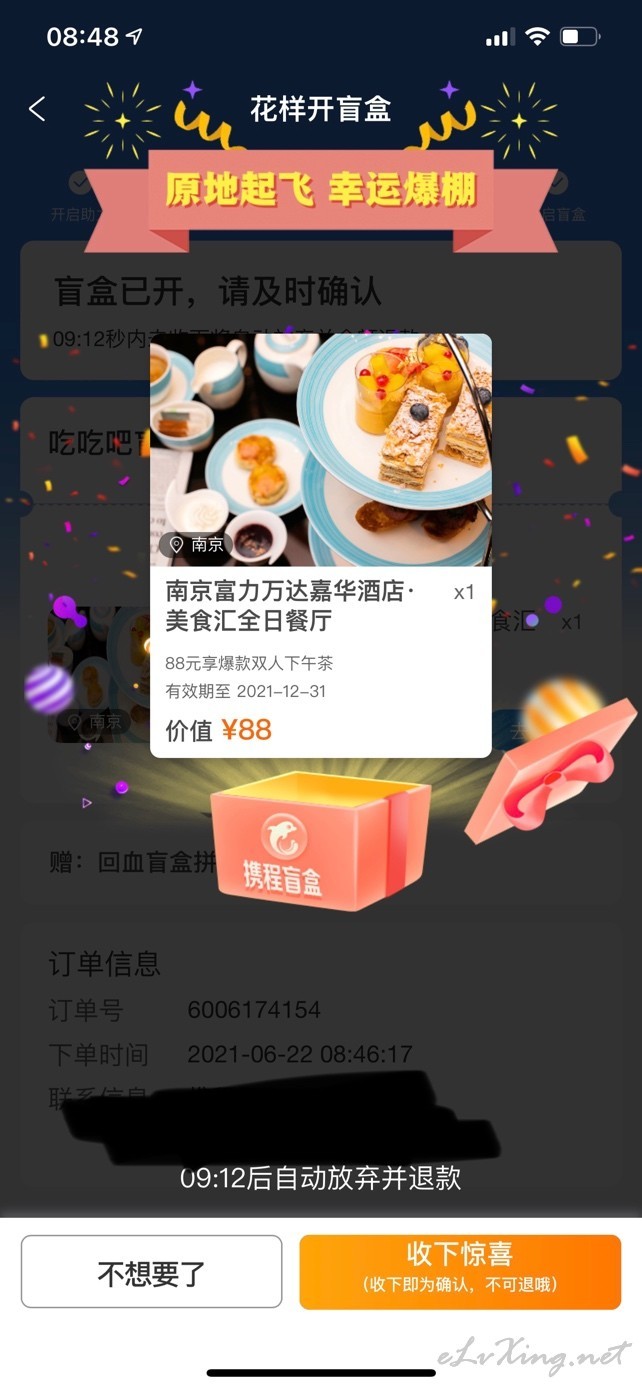Go back using the top-left arrow

(37, 109)
